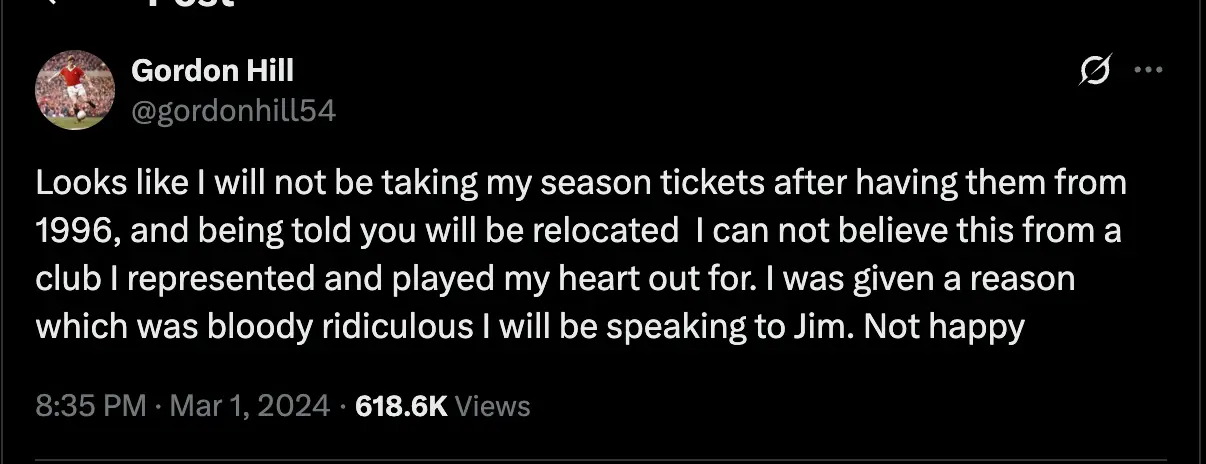
Task: Open the Gordon Hill profile name link
Action: click(212, 71)
